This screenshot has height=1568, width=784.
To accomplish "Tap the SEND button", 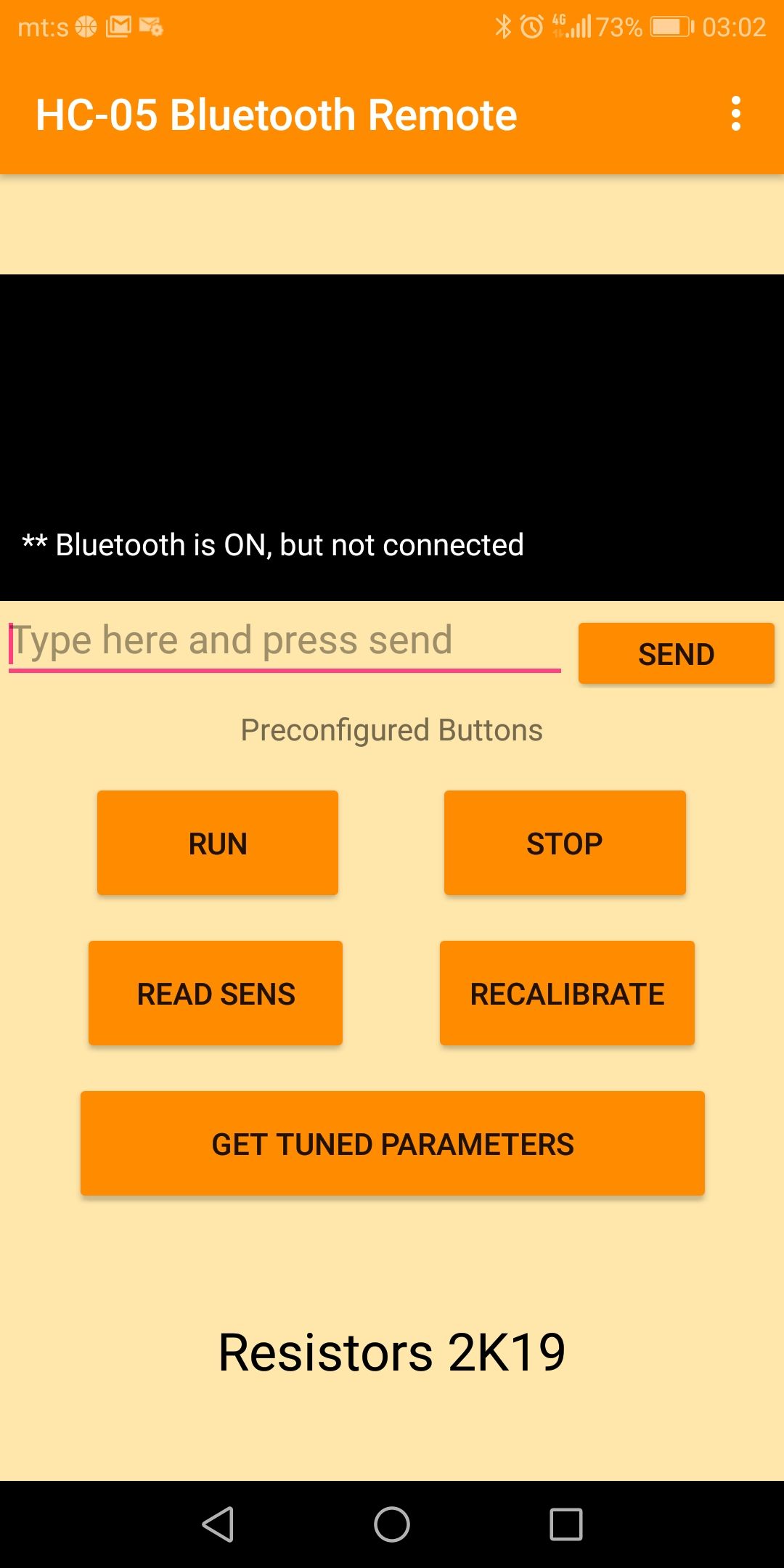I will (x=676, y=653).
